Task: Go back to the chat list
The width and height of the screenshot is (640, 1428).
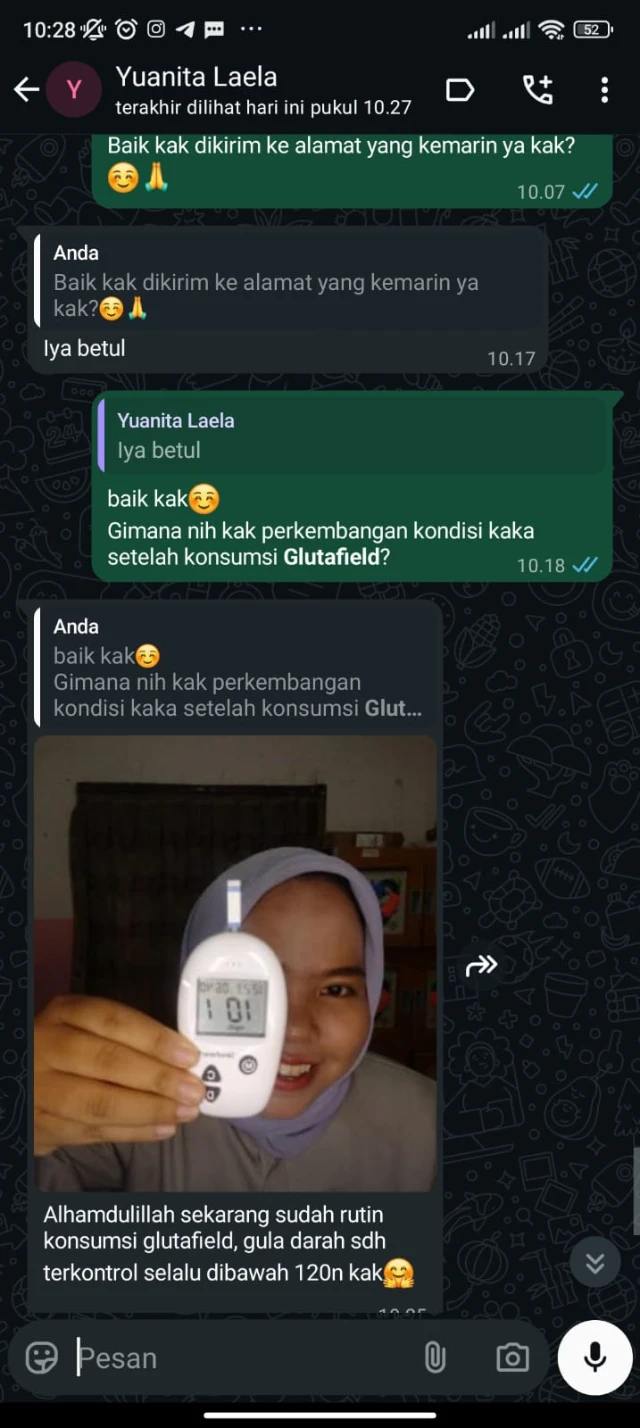Action: pos(26,90)
